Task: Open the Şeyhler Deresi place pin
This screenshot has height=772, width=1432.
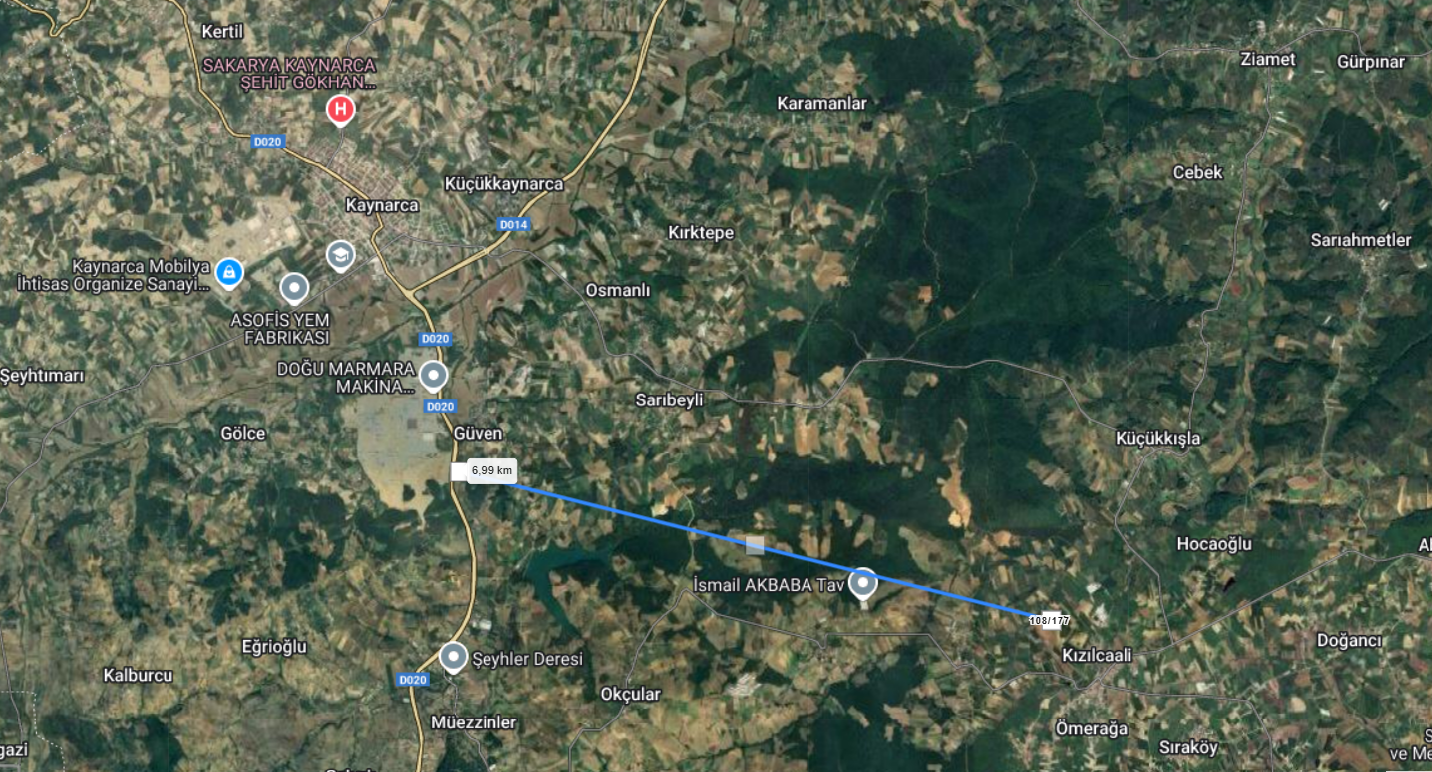Action: tap(454, 657)
